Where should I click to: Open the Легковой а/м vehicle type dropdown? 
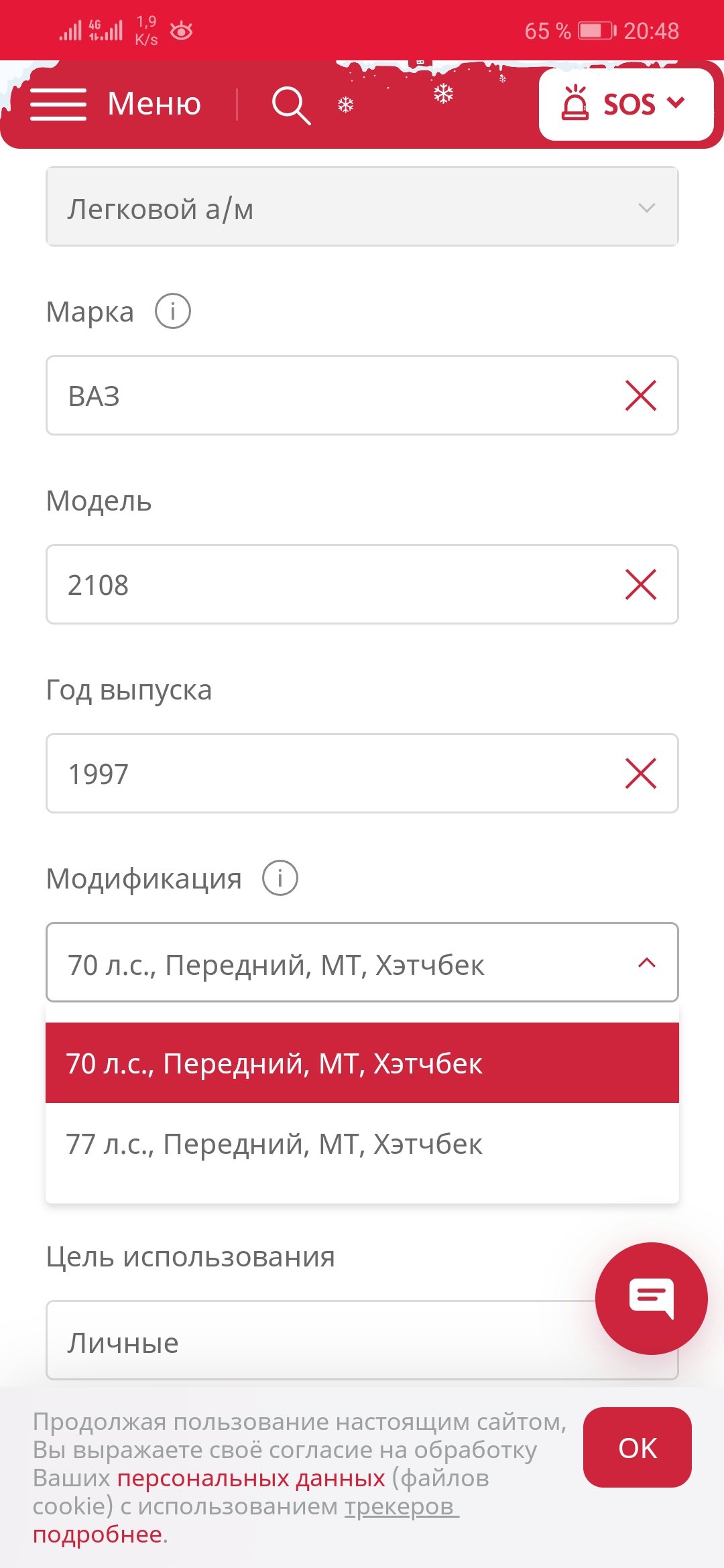(x=362, y=207)
